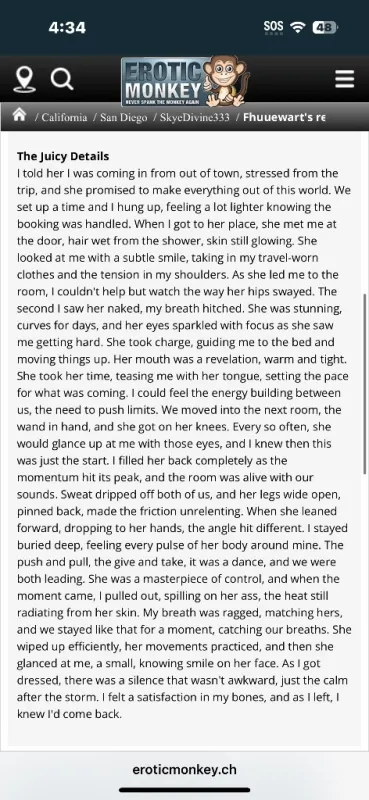Image resolution: width=369 pixels, height=800 pixels.
Task: Open the location pin icon
Action: pos(24,80)
